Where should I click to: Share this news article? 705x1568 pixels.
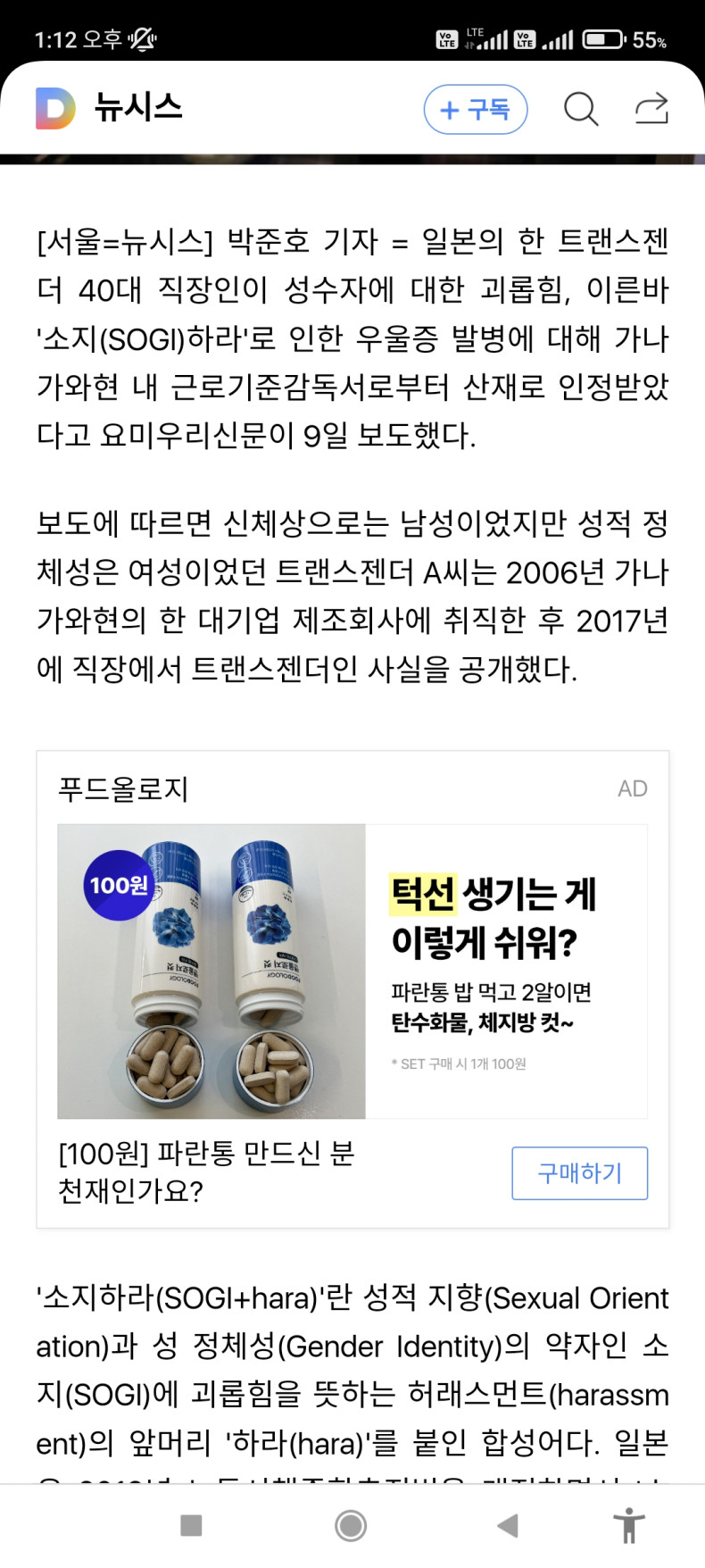pyautogui.click(x=651, y=109)
